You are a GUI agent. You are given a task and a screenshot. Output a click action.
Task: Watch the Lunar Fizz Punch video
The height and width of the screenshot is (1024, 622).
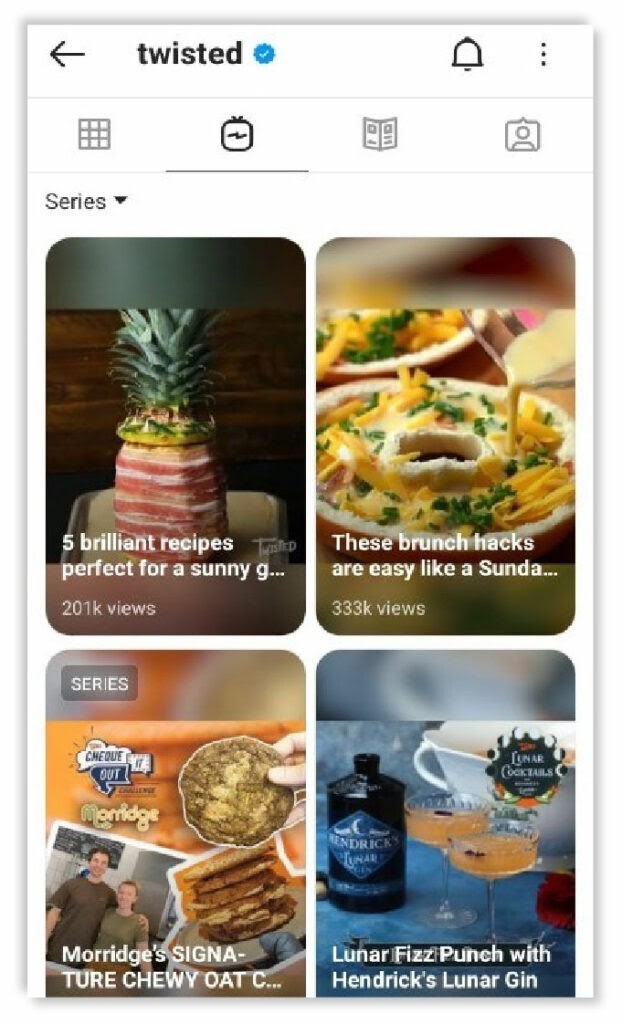445,825
